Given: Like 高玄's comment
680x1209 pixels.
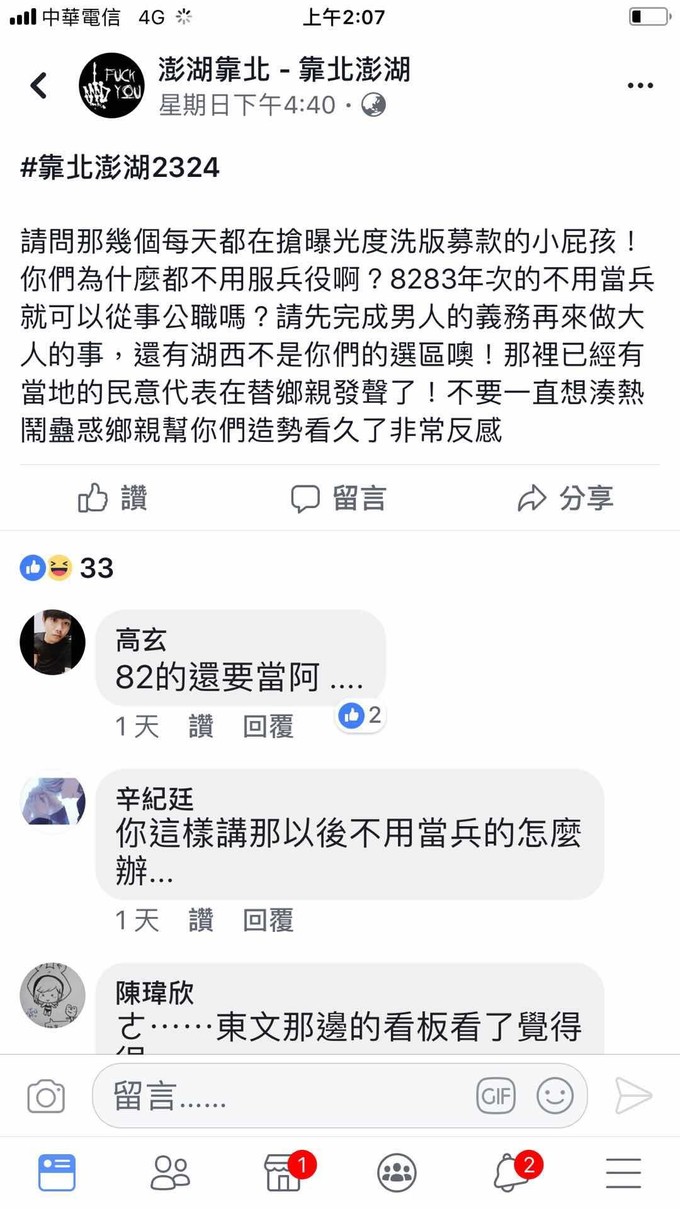Looking at the screenshot, I should click(201, 726).
